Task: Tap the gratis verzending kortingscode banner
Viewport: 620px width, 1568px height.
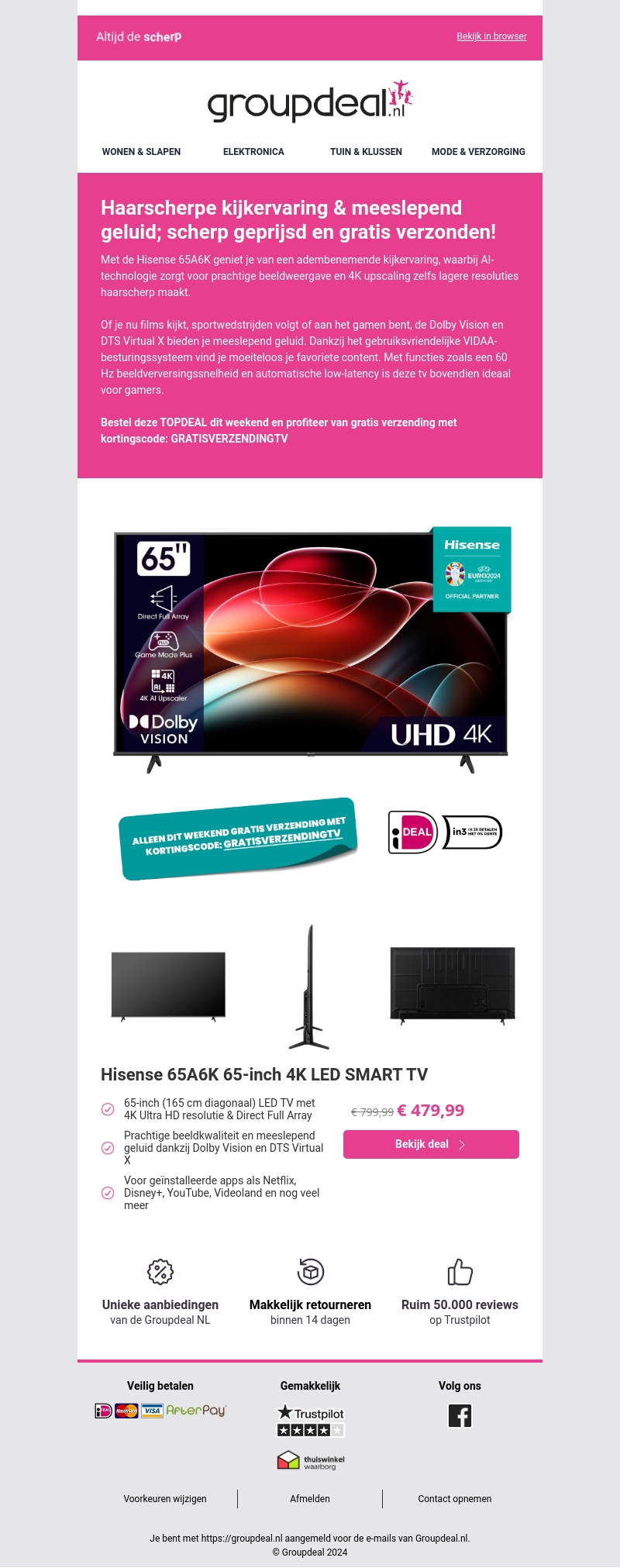Action: (x=239, y=839)
